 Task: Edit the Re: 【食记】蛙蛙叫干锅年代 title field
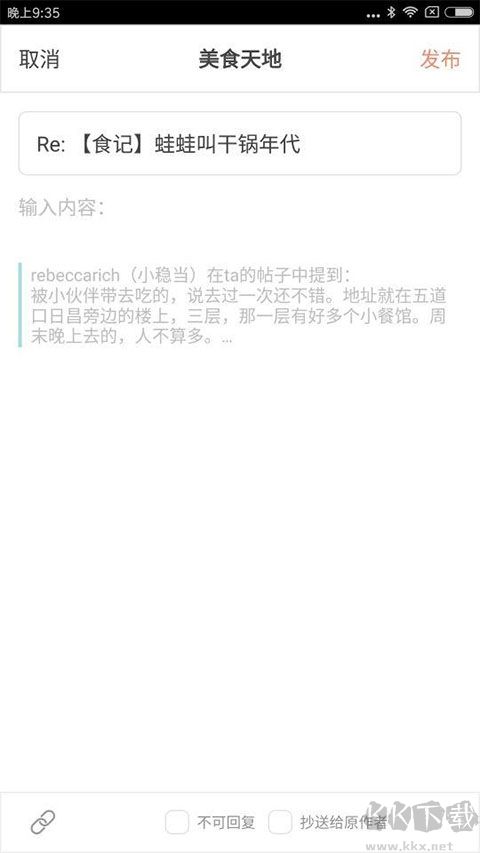point(240,144)
